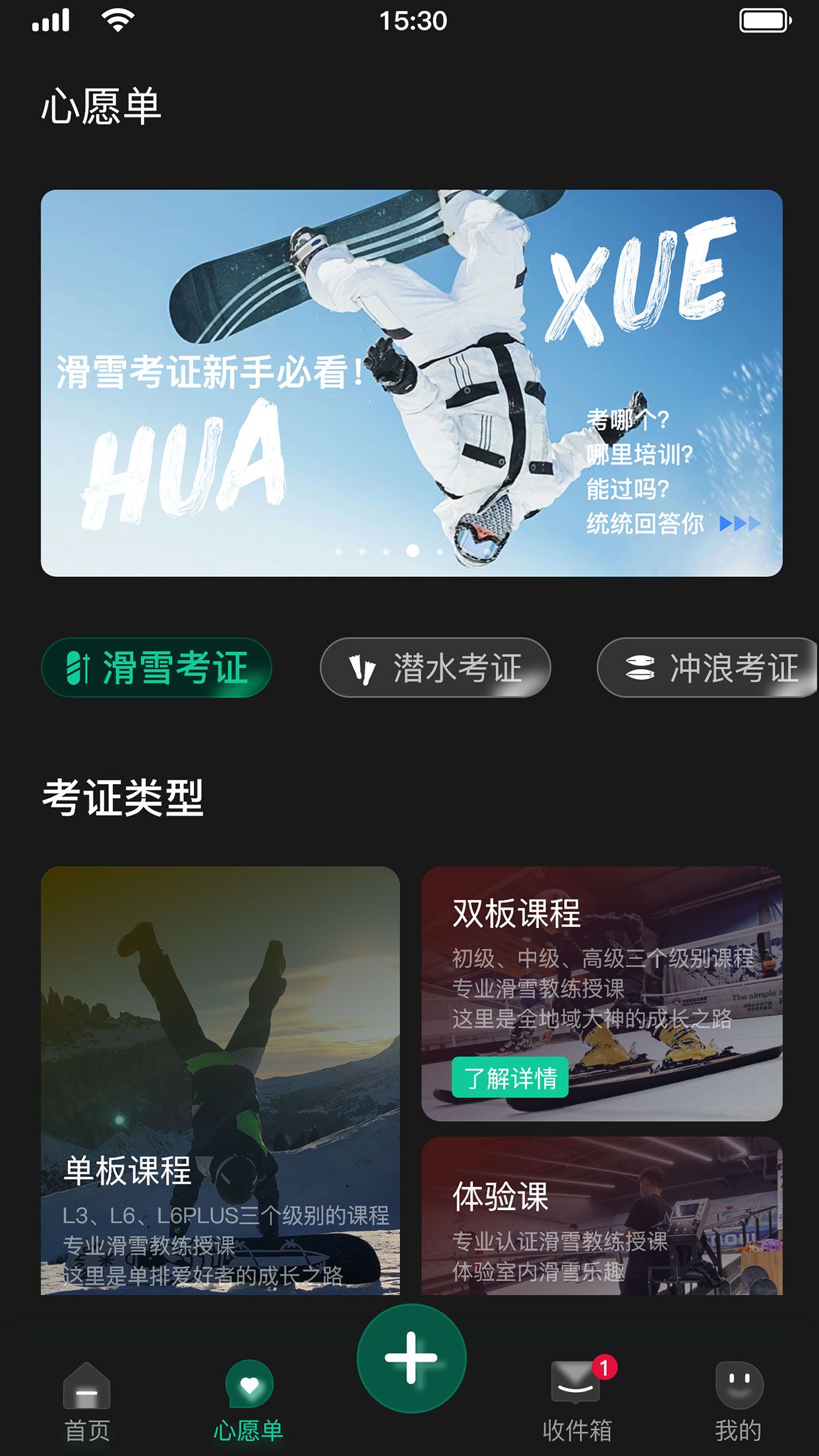Screen dimensions: 819x1456
Task: Open the 滑雪考证新手必看 banner
Action: pos(409,382)
